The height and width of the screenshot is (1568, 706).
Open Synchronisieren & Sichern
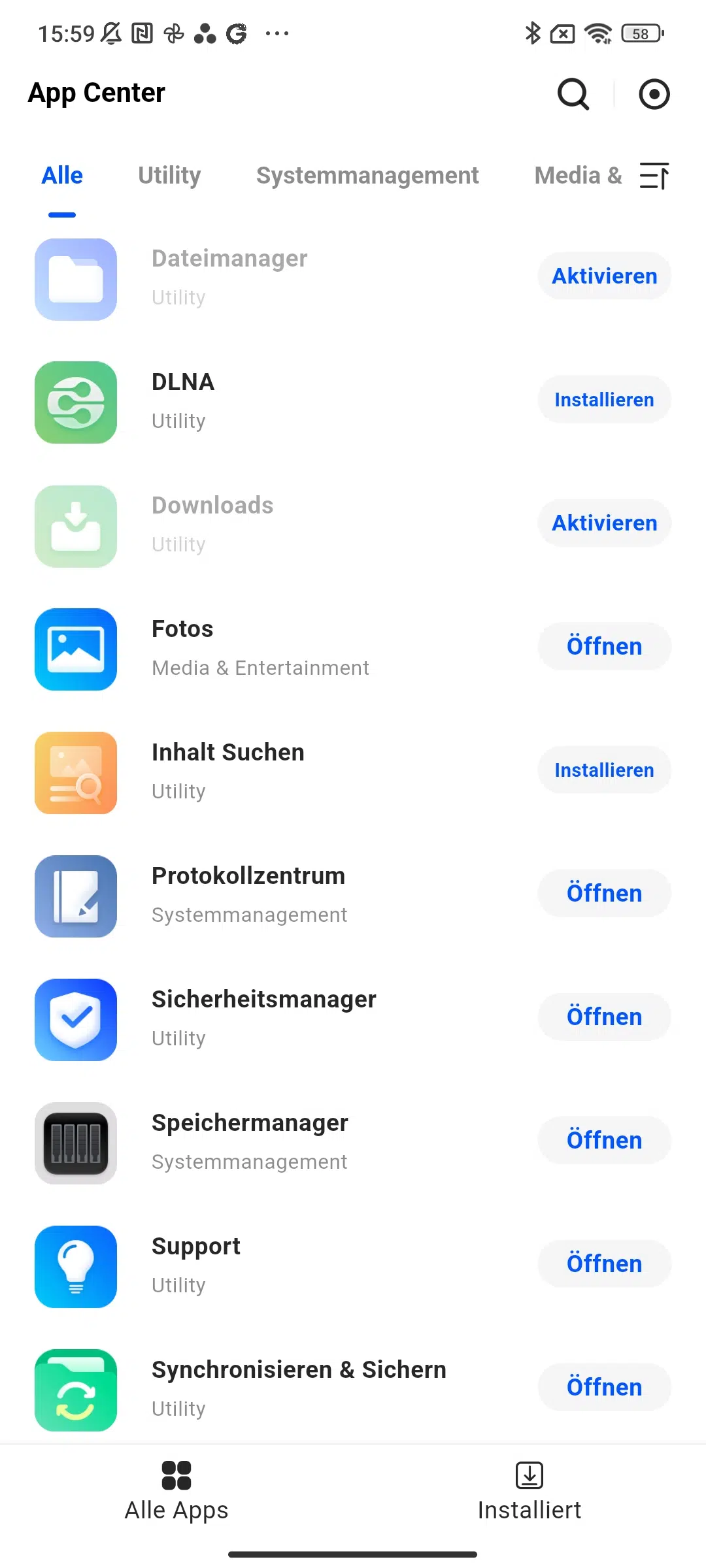click(605, 1388)
